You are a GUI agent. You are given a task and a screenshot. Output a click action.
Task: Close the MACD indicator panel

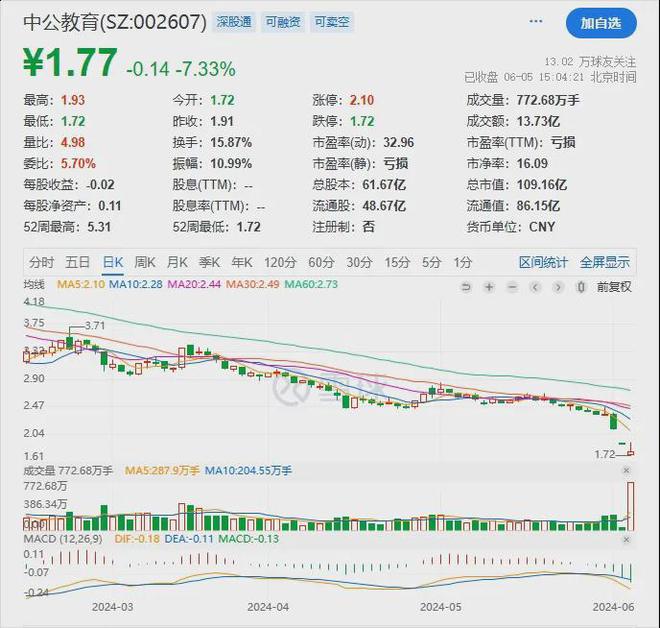pyautogui.click(x=626, y=539)
